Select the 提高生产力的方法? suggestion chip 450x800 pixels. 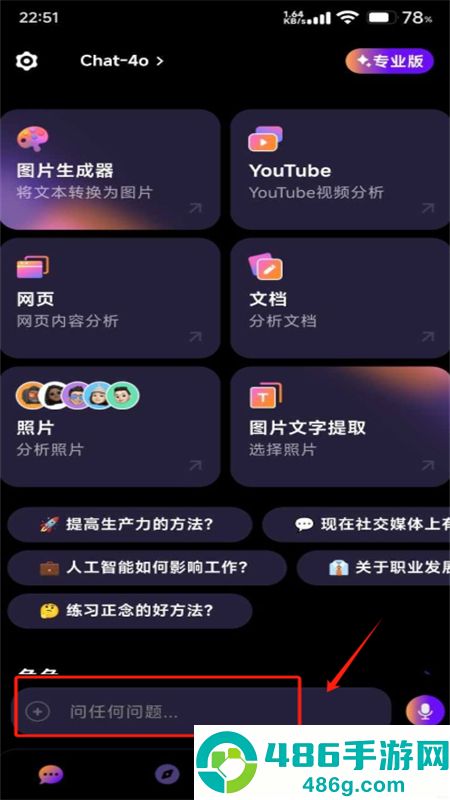130,524
